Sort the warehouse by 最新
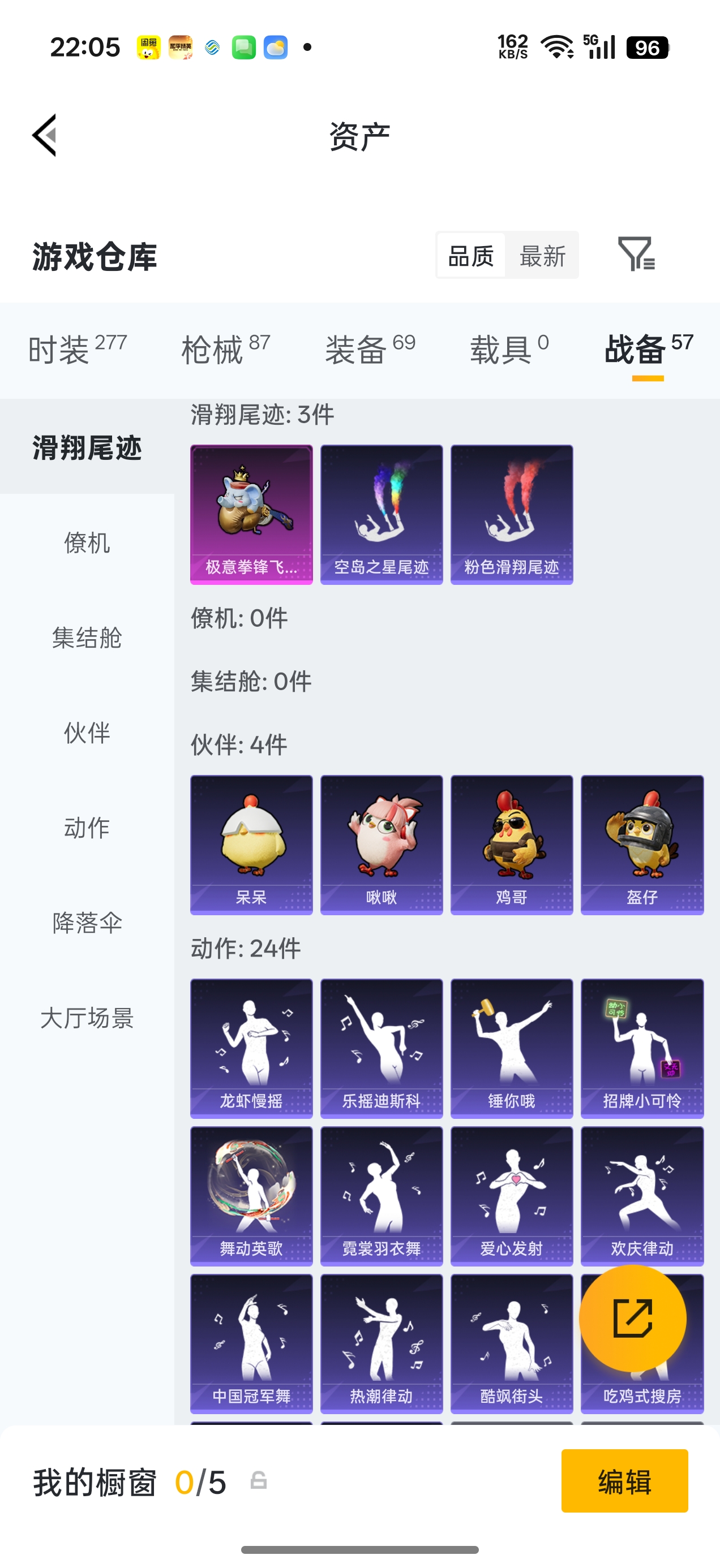 542,256
